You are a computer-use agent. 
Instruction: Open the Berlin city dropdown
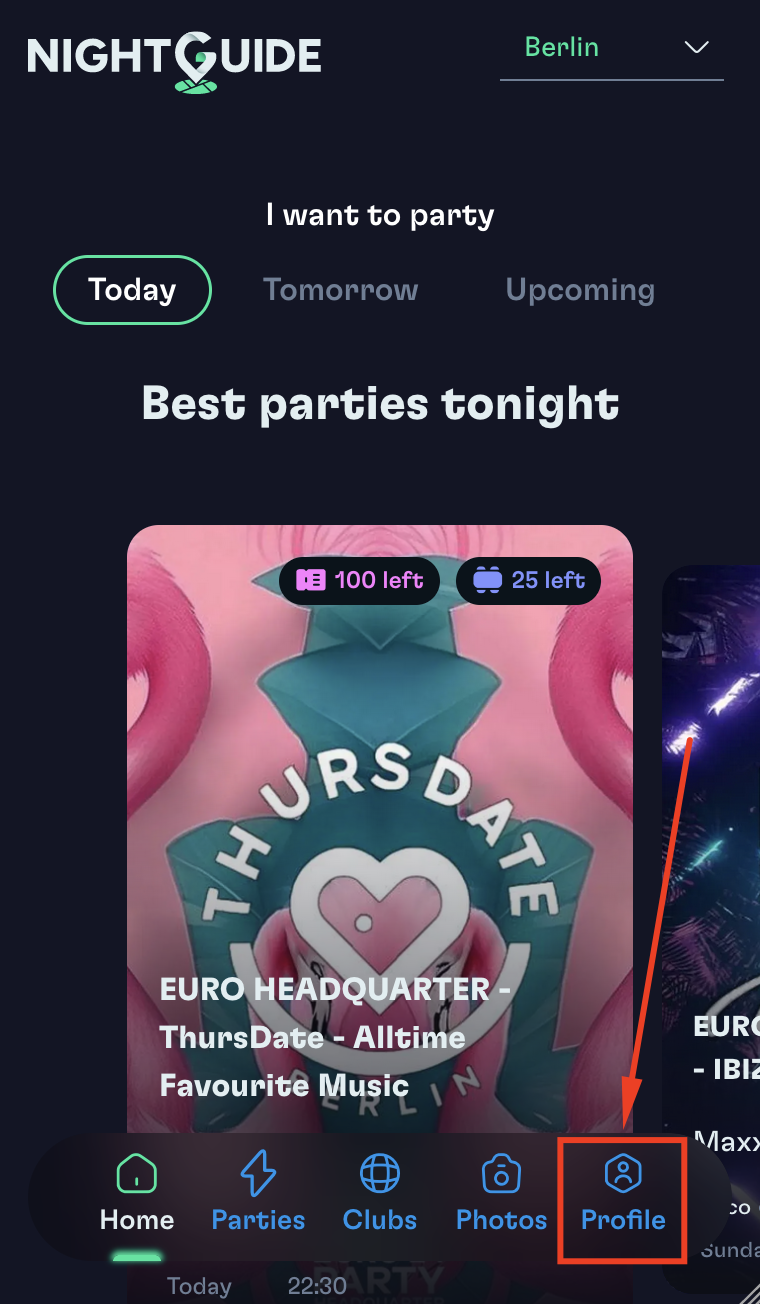coord(612,49)
